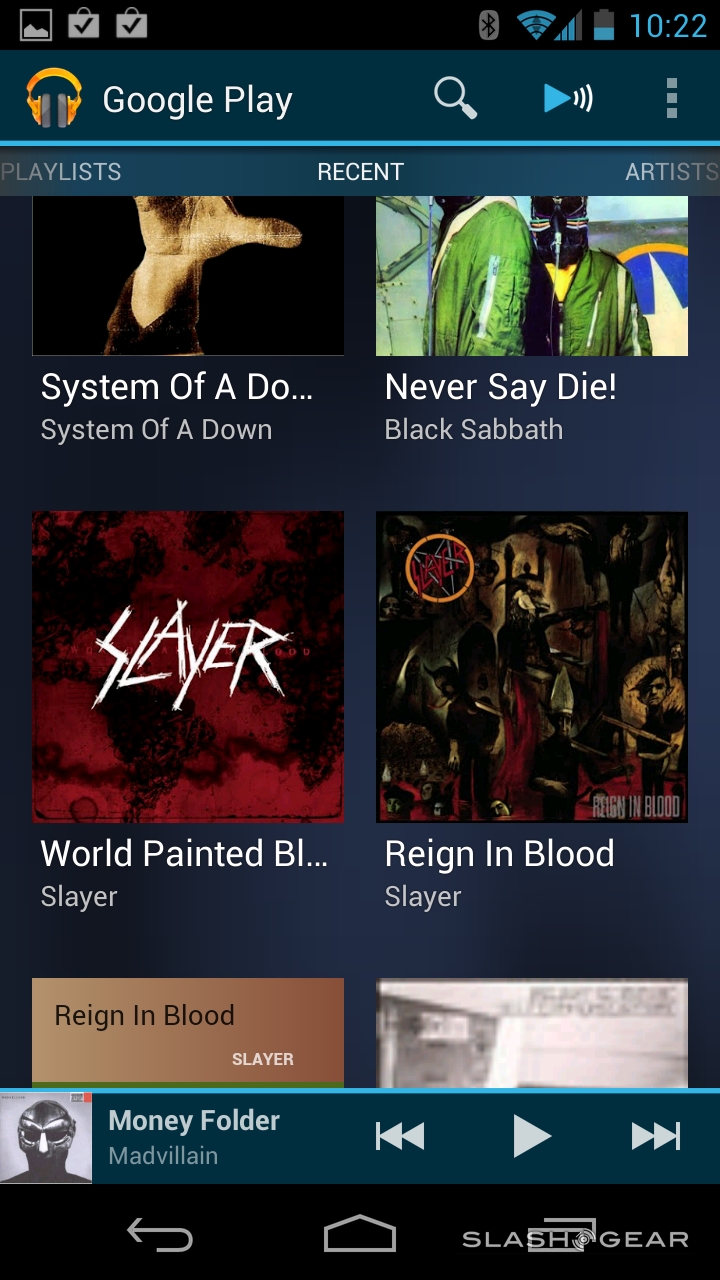Open World Painted Blood album by Slayer
The image size is (720, 1280).
[188, 667]
